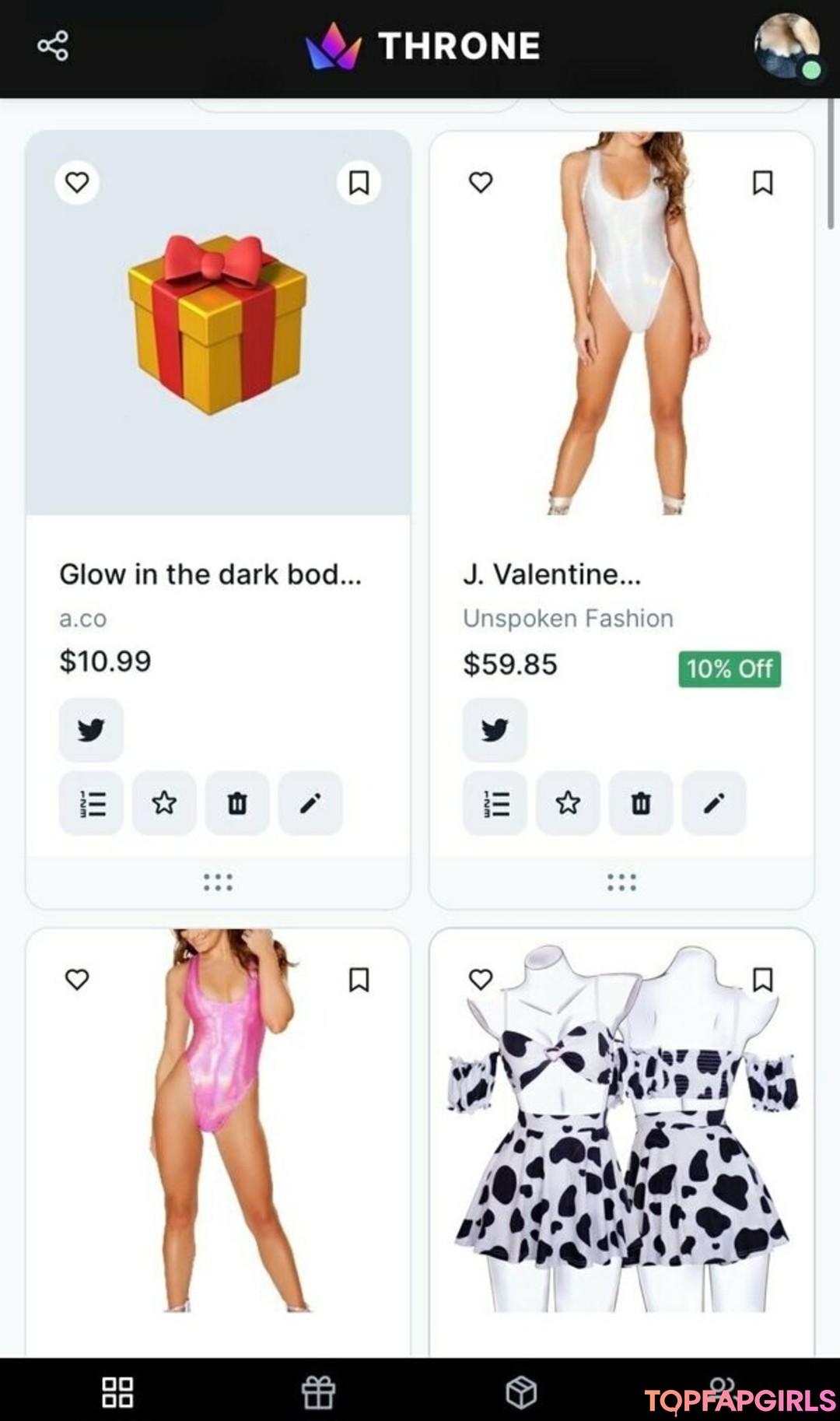Bookmark the Glow in the dark item

point(359,183)
